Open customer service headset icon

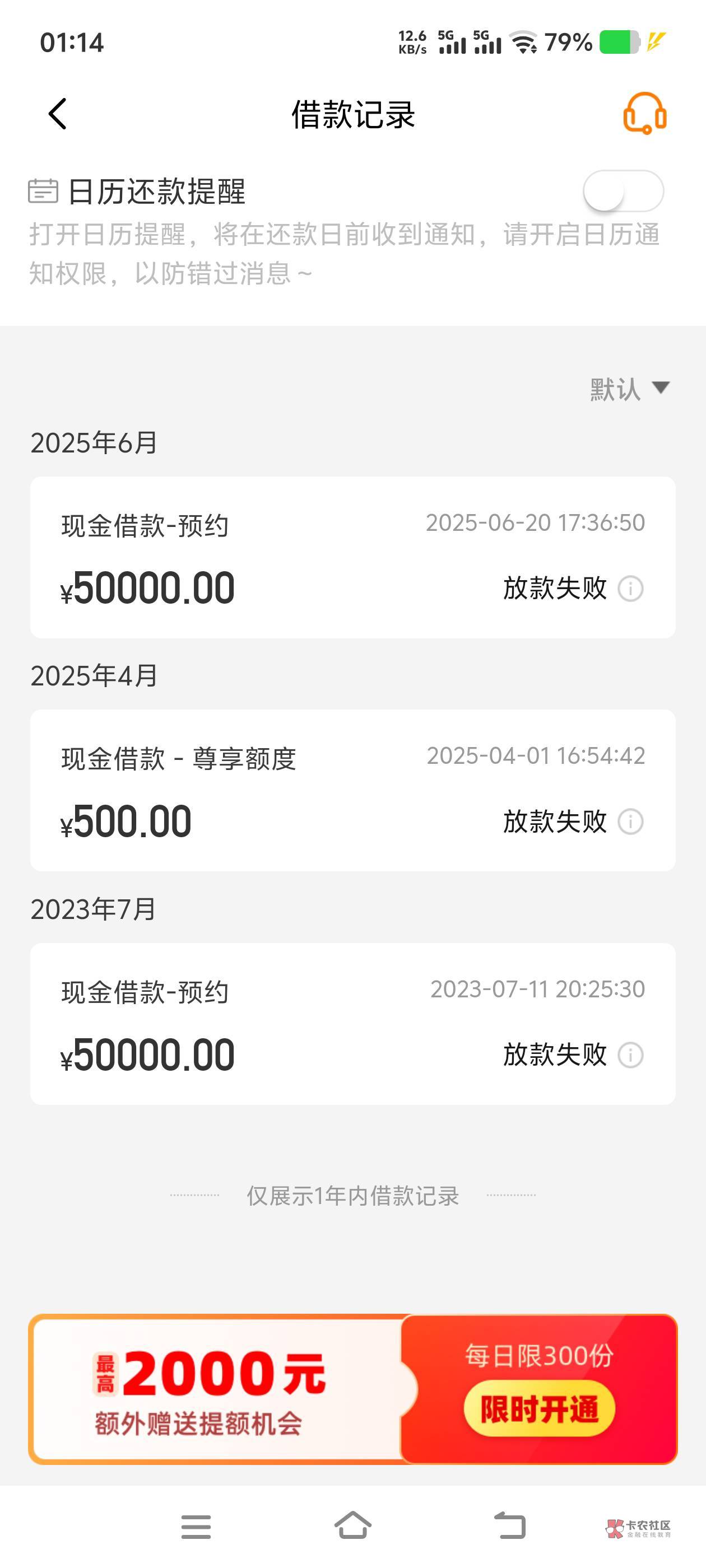(644, 113)
